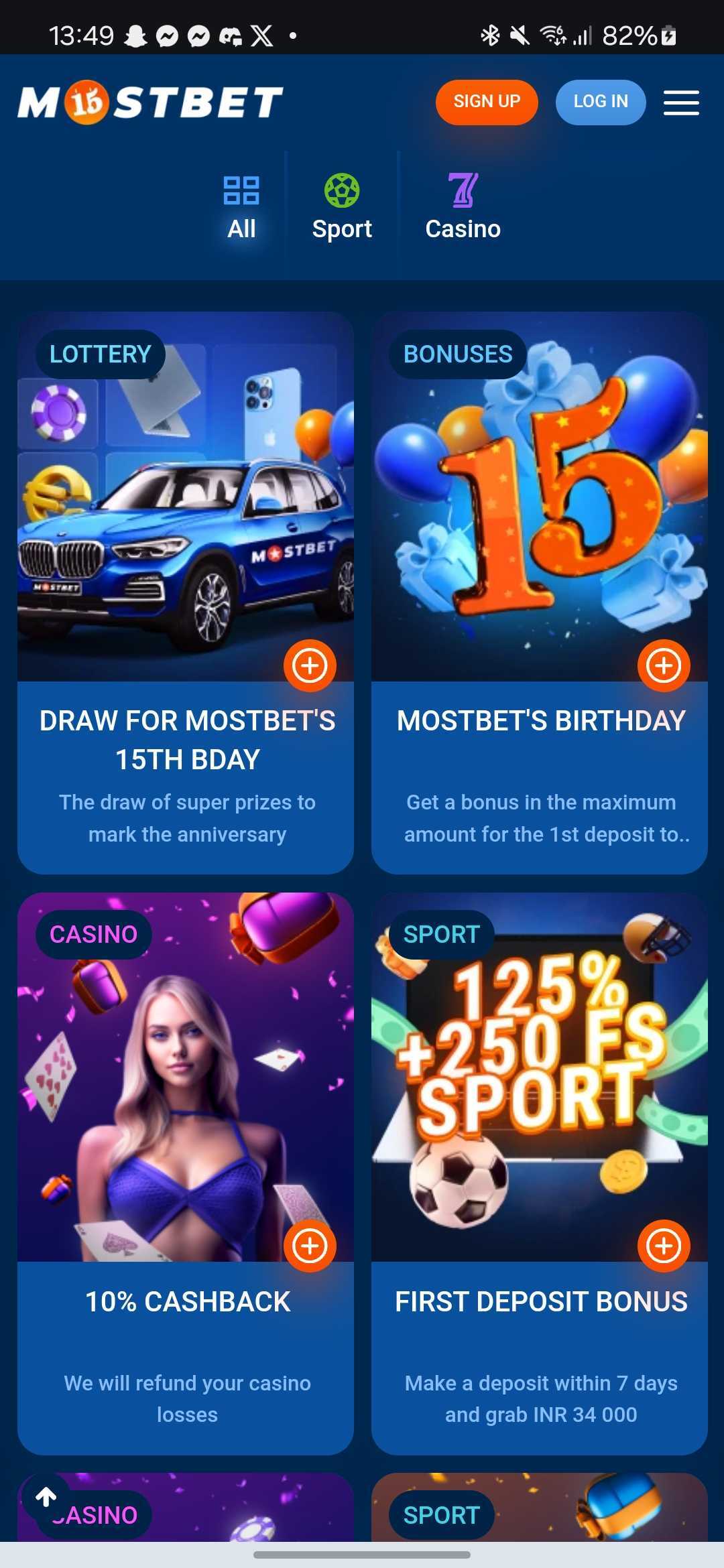Select the BONUSES badge on the birthday promo
The image size is (724, 1568).
tap(457, 354)
